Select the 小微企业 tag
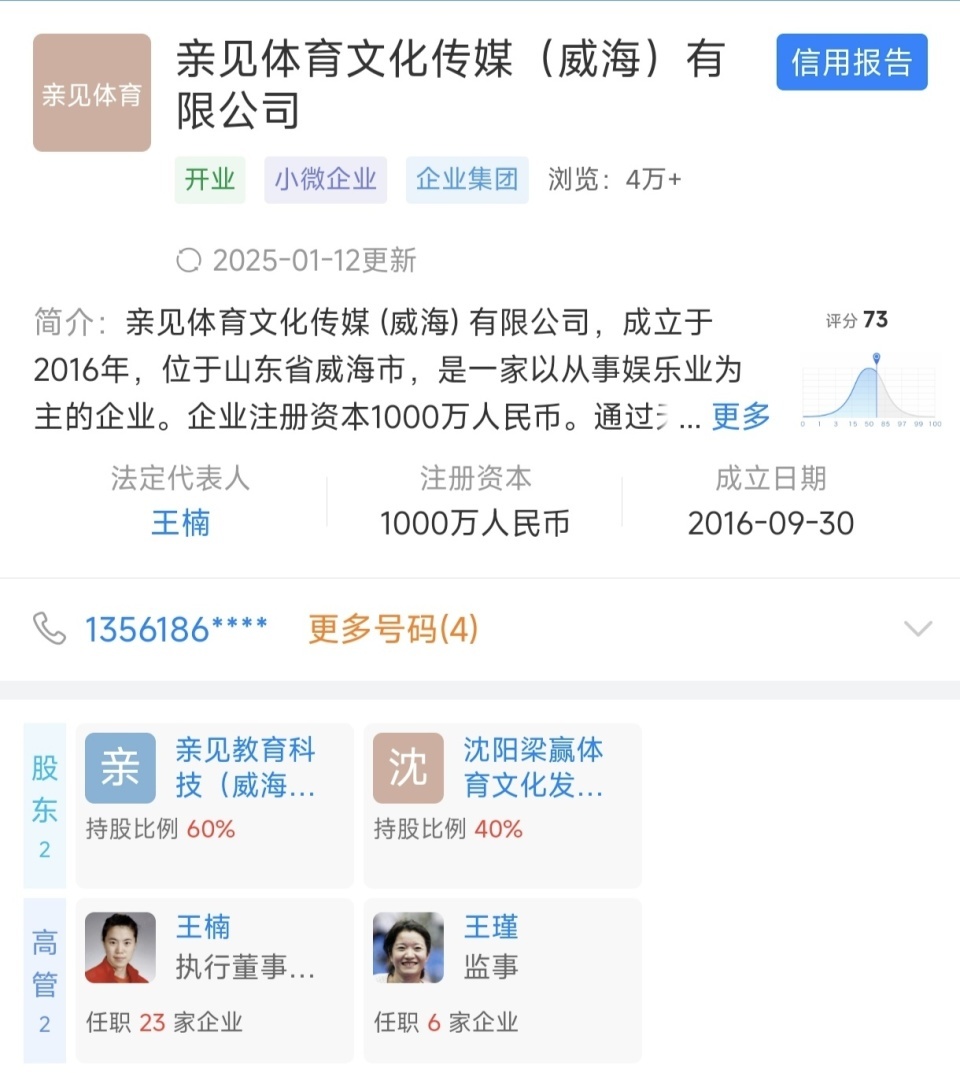 (x=326, y=180)
